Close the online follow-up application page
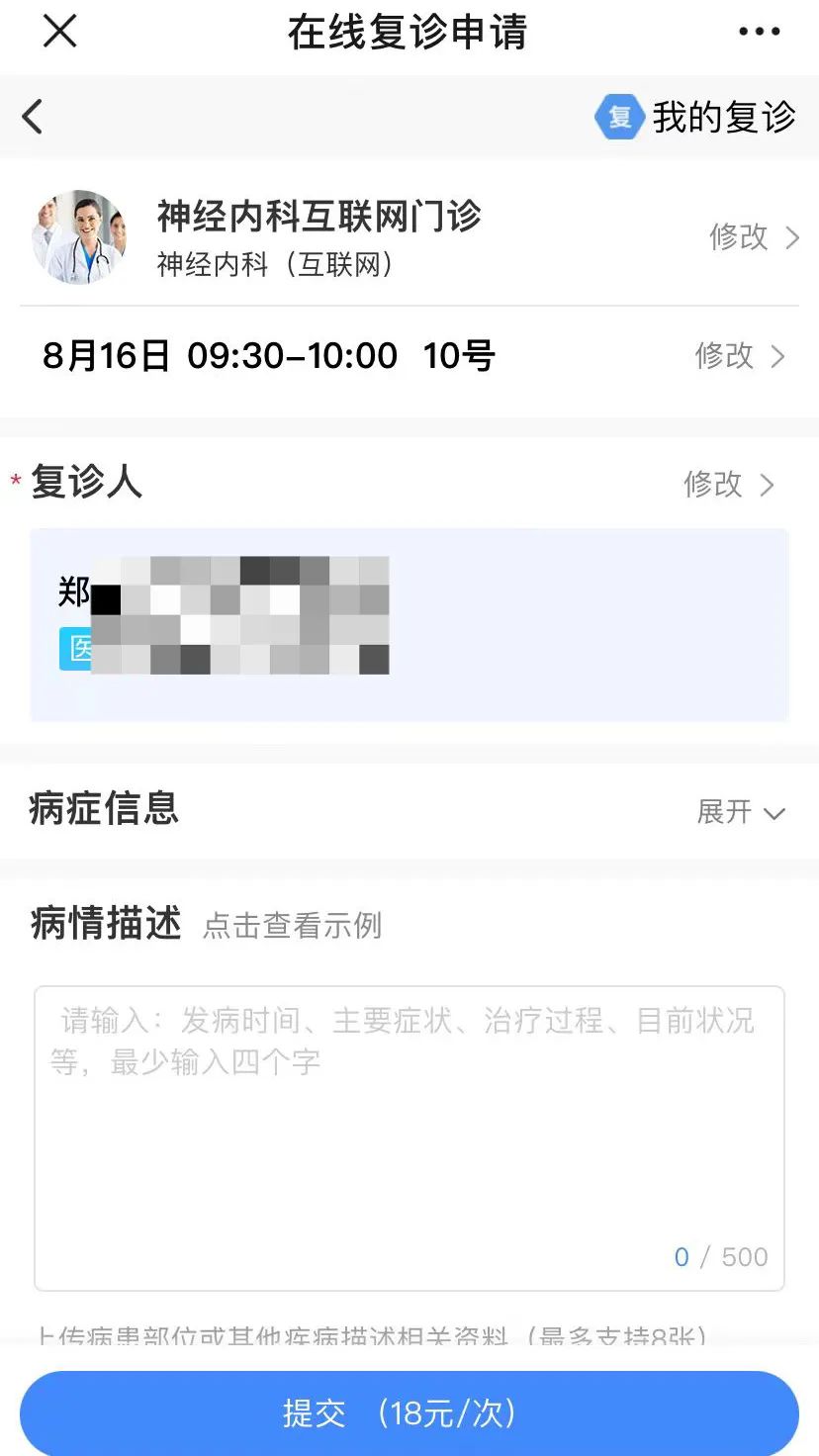The height and width of the screenshot is (1456, 819). [x=60, y=32]
